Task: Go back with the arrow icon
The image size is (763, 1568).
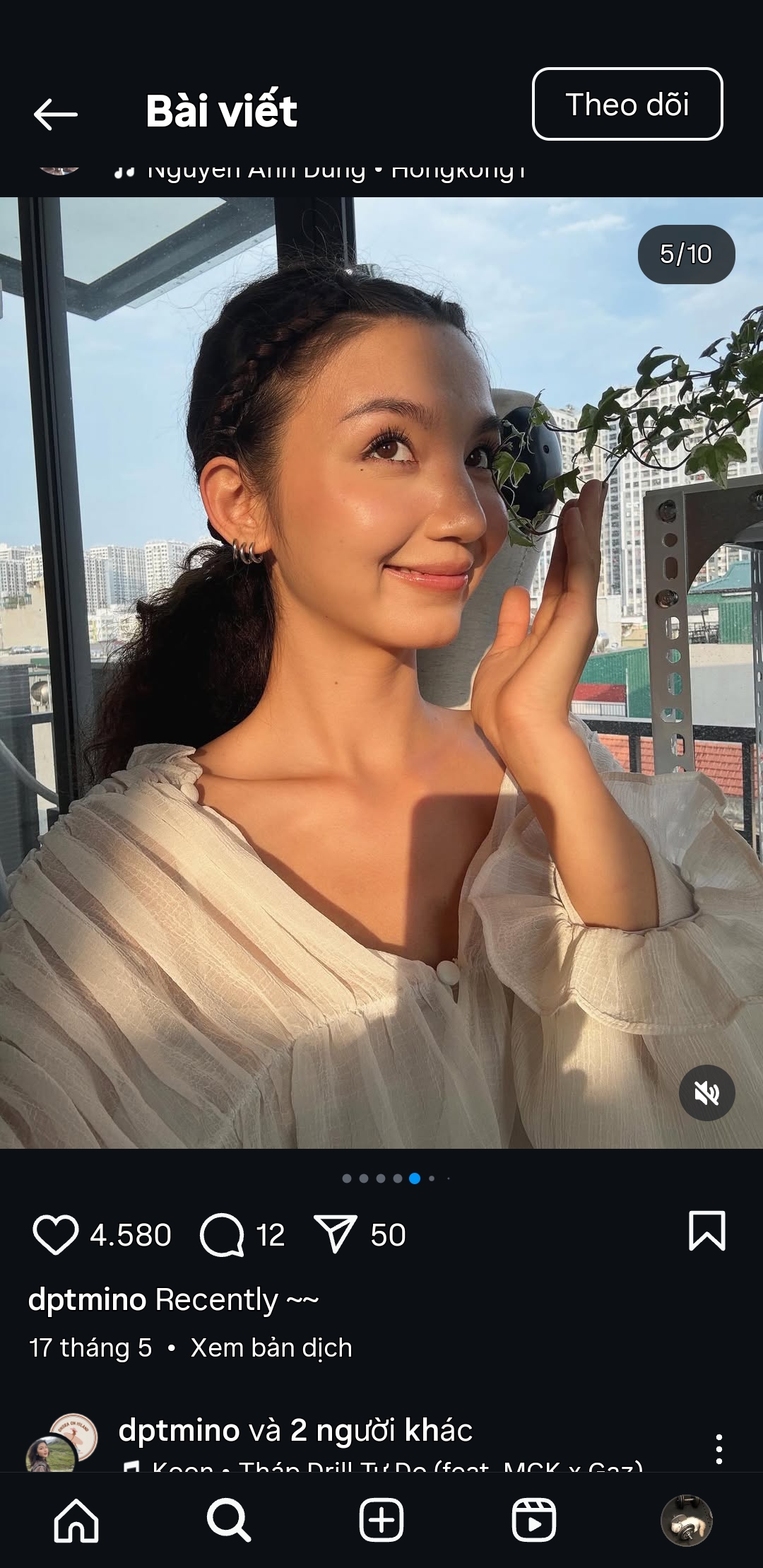Action: pyautogui.click(x=55, y=114)
